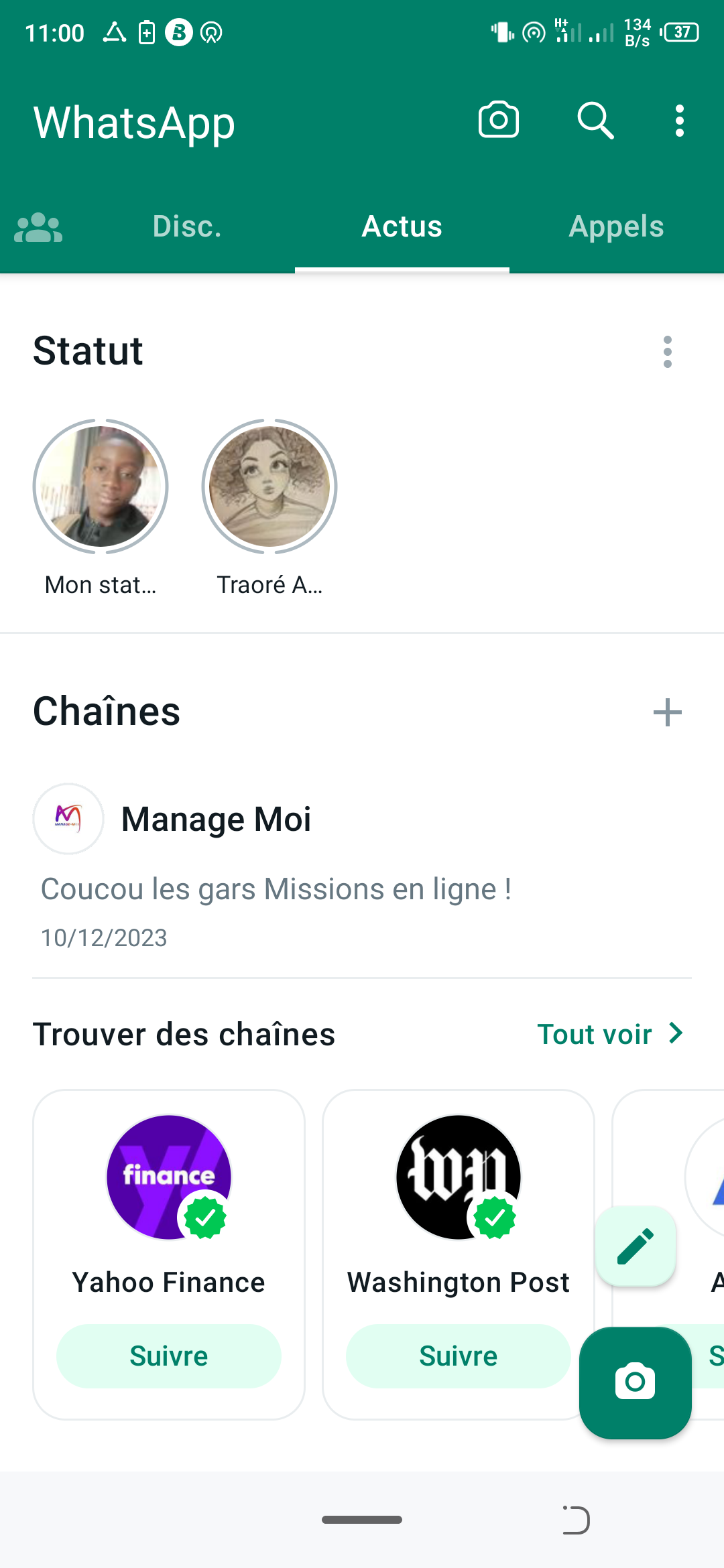Screen dimensions: 724x1568
Task: Go back using the system navigation button
Action: coord(575,1520)
